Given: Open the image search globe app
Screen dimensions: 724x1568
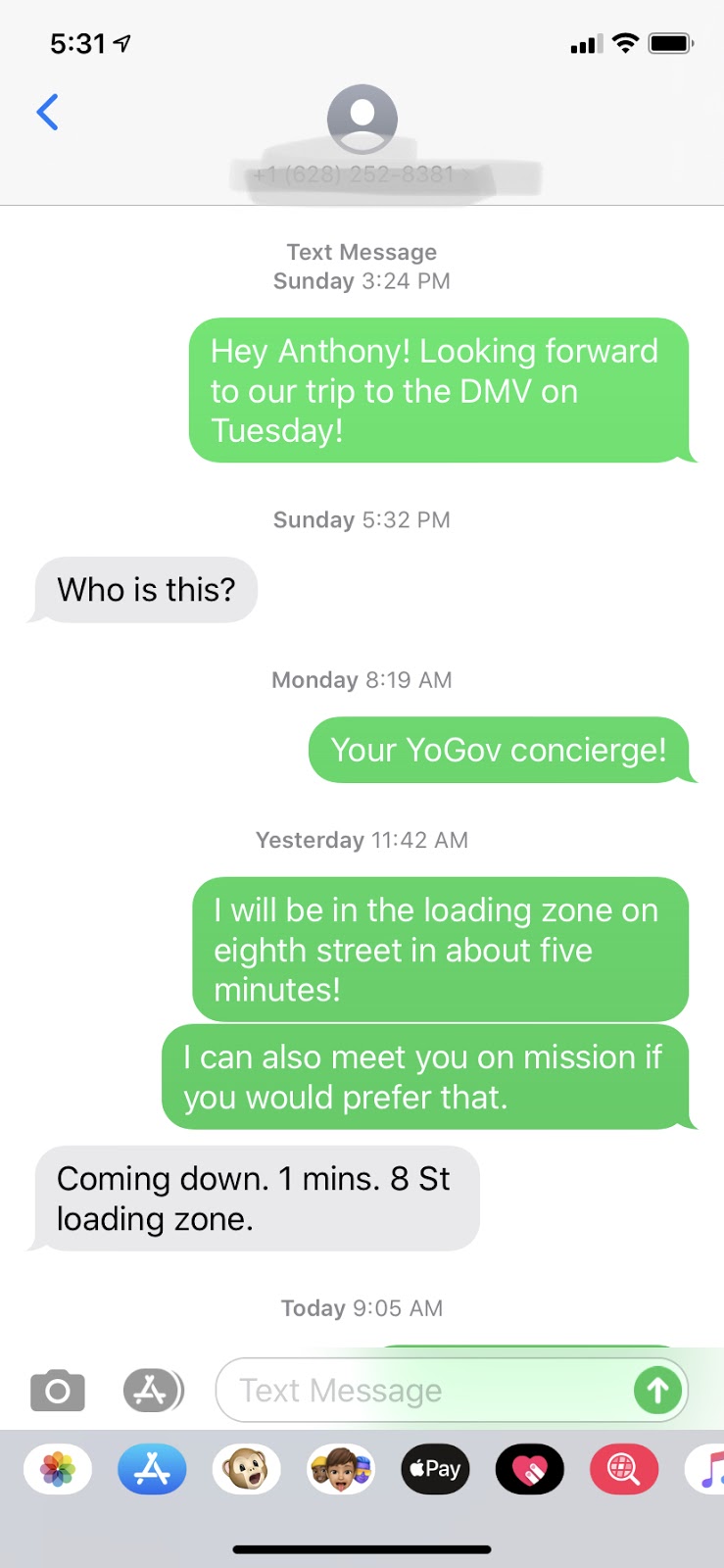Looking at the screenshot, I should point(624,1469).
